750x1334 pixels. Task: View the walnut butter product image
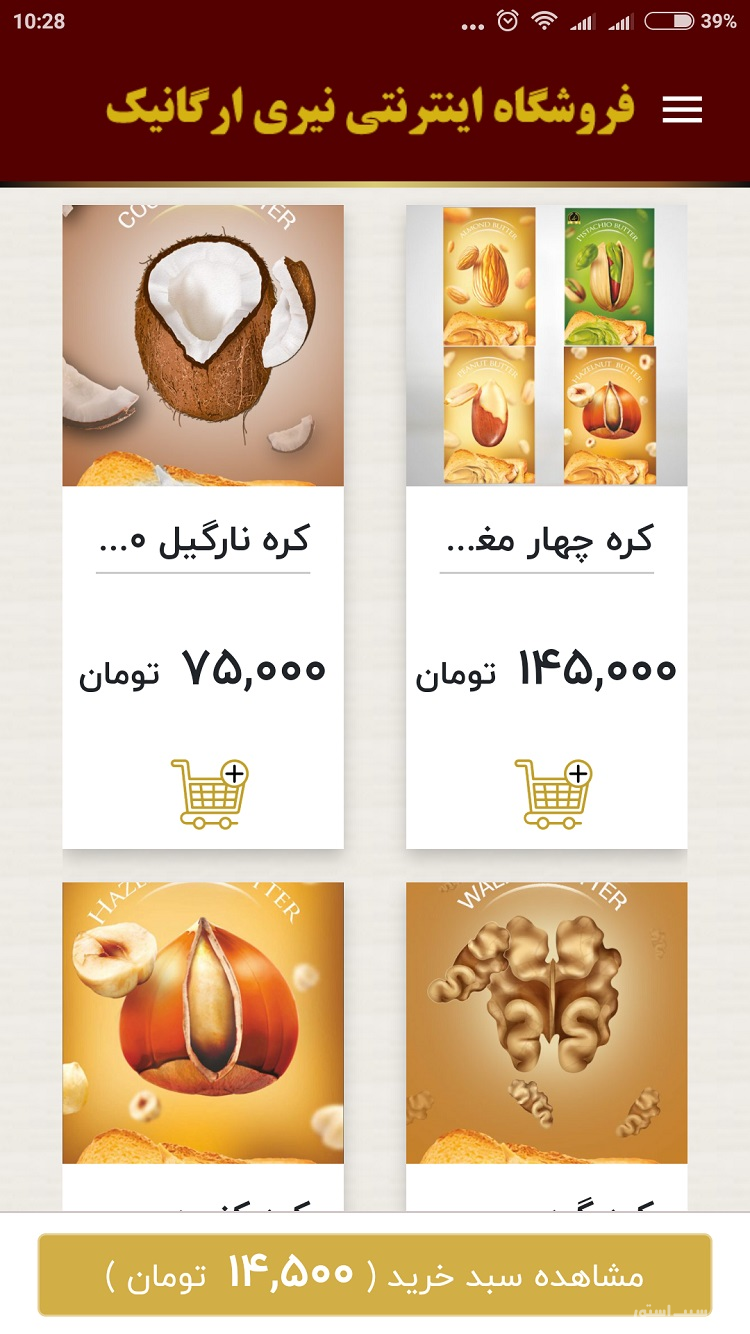point(547,1022)
